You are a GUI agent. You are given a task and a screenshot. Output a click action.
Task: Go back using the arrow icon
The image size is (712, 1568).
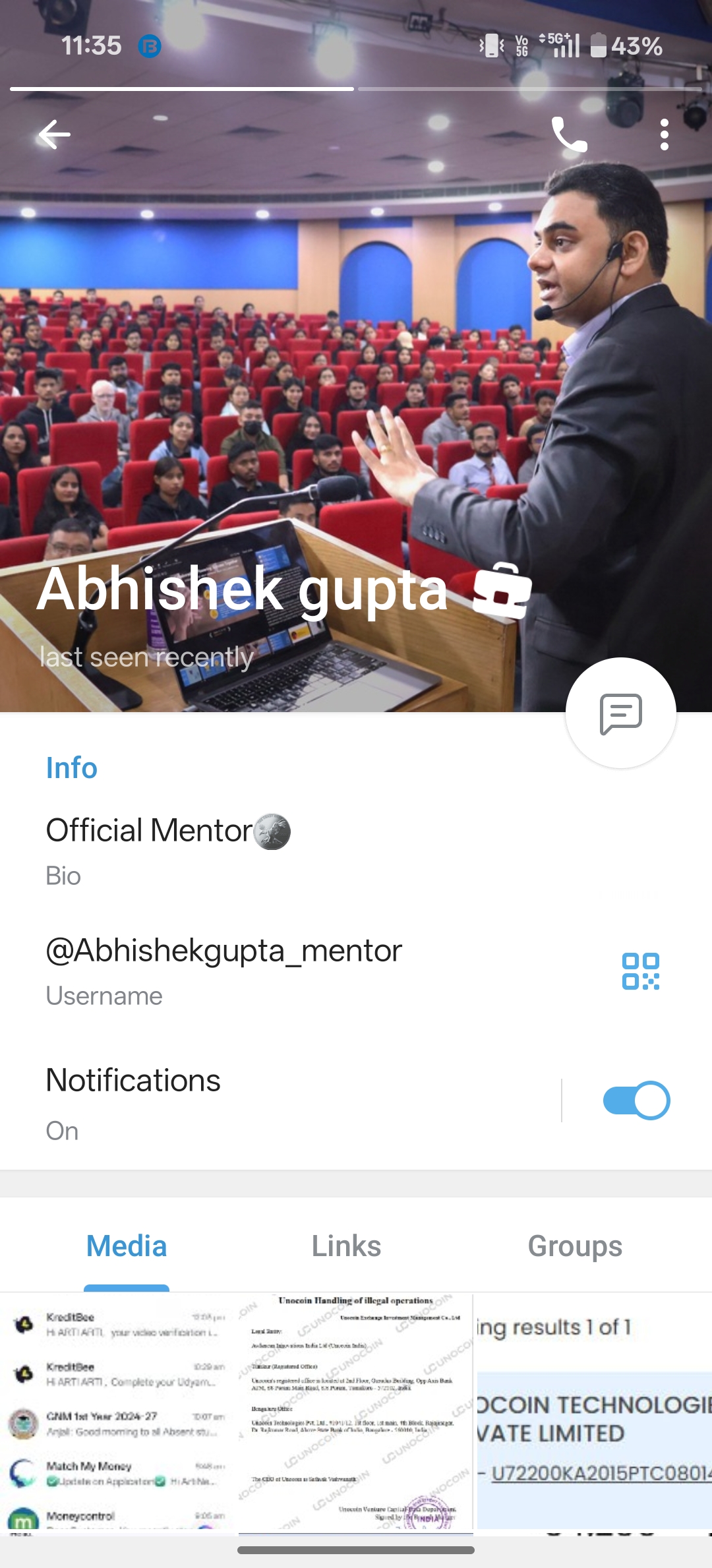[55, 135]
